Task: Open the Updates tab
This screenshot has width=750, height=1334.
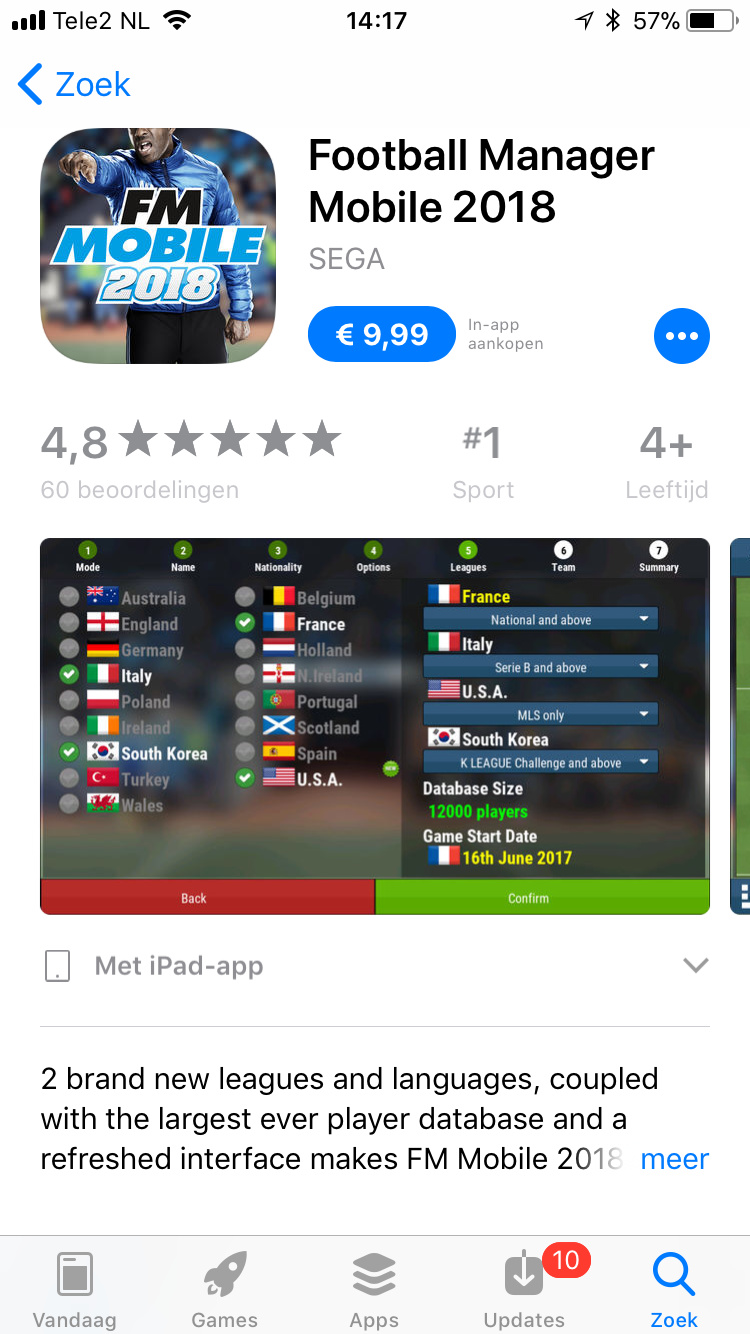Action: point(525,1289)
